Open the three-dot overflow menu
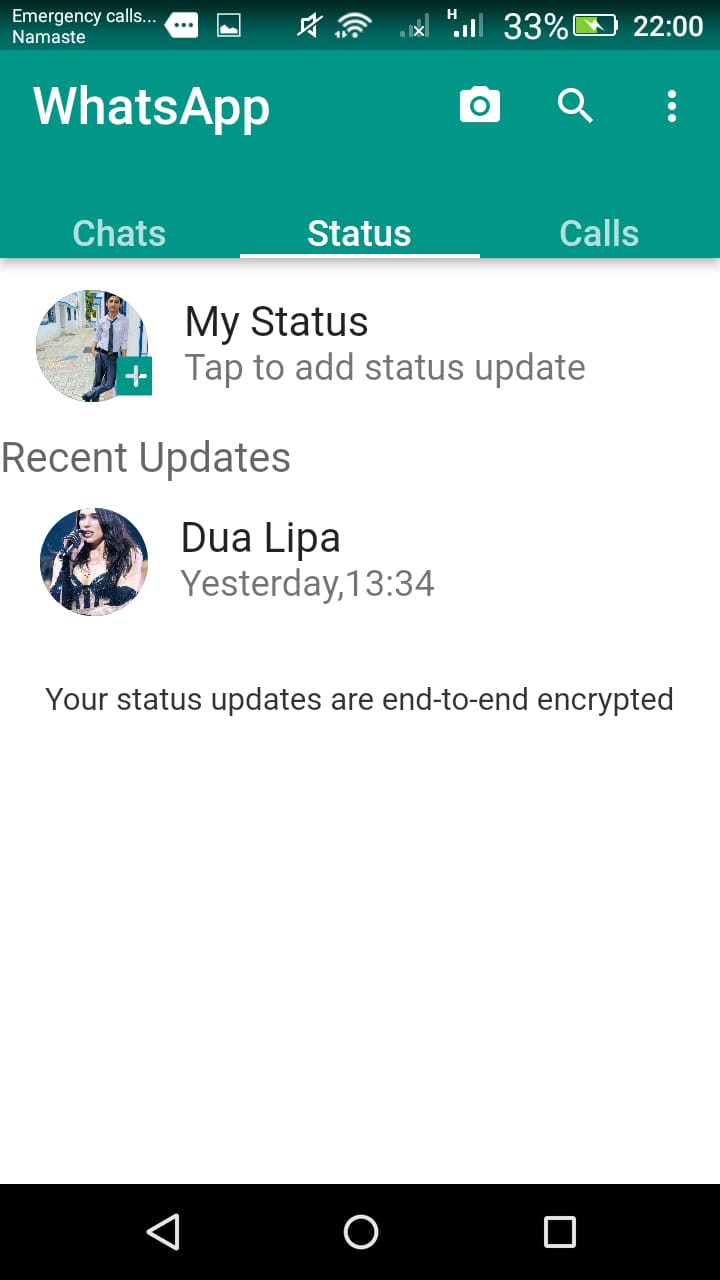Image resolution: width=720 pixels, height=1280 pixels. click(672, 105)
